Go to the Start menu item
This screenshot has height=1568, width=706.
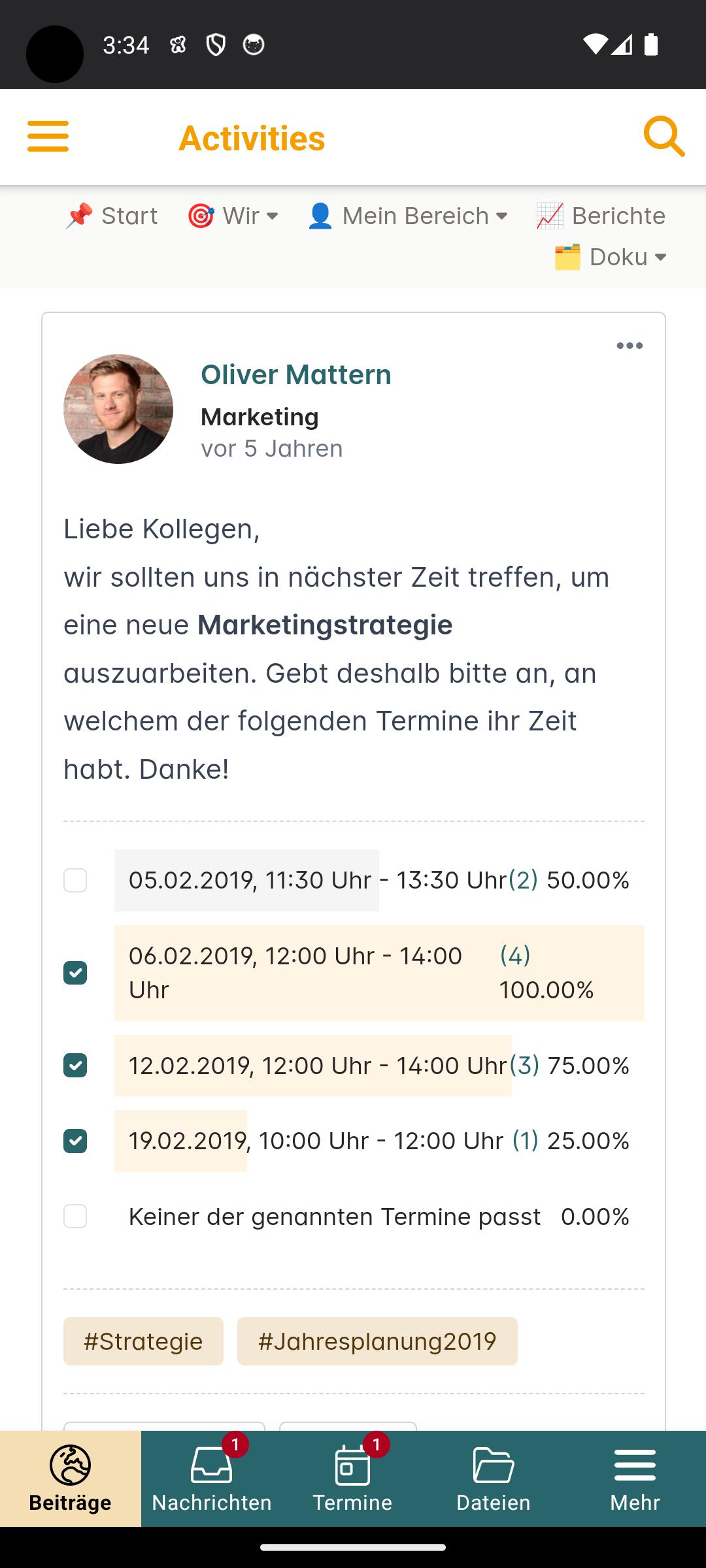pyautogui.click(x=112, y=216)
